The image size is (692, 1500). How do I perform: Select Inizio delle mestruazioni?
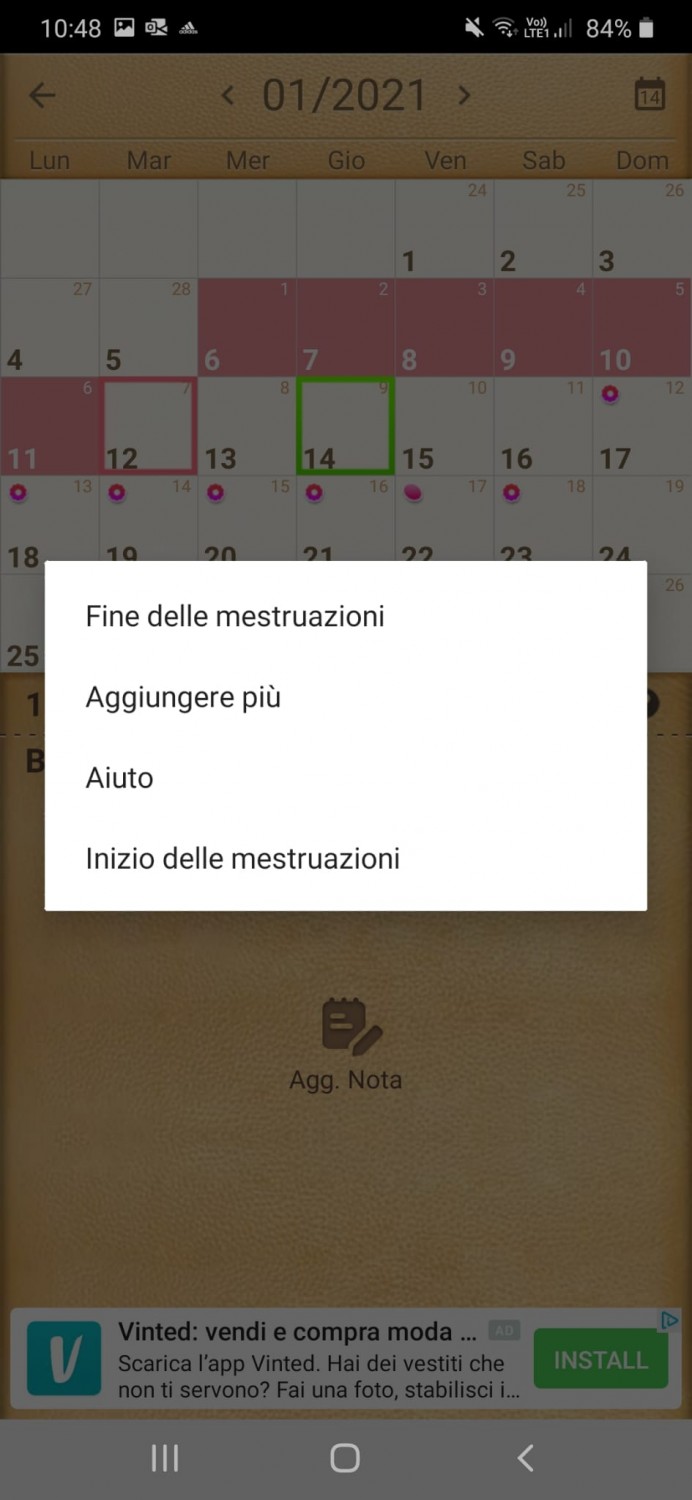[x=243, y=858]
